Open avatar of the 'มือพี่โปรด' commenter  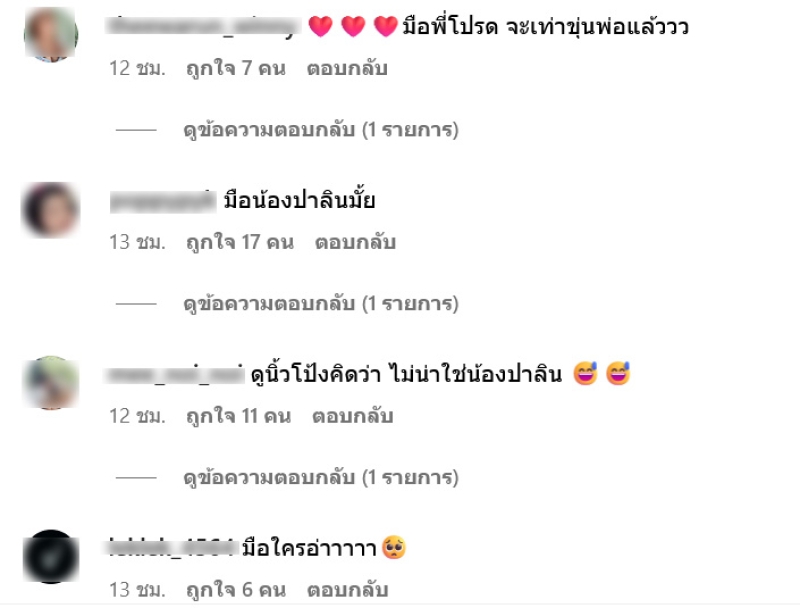[x=50, y=35]
